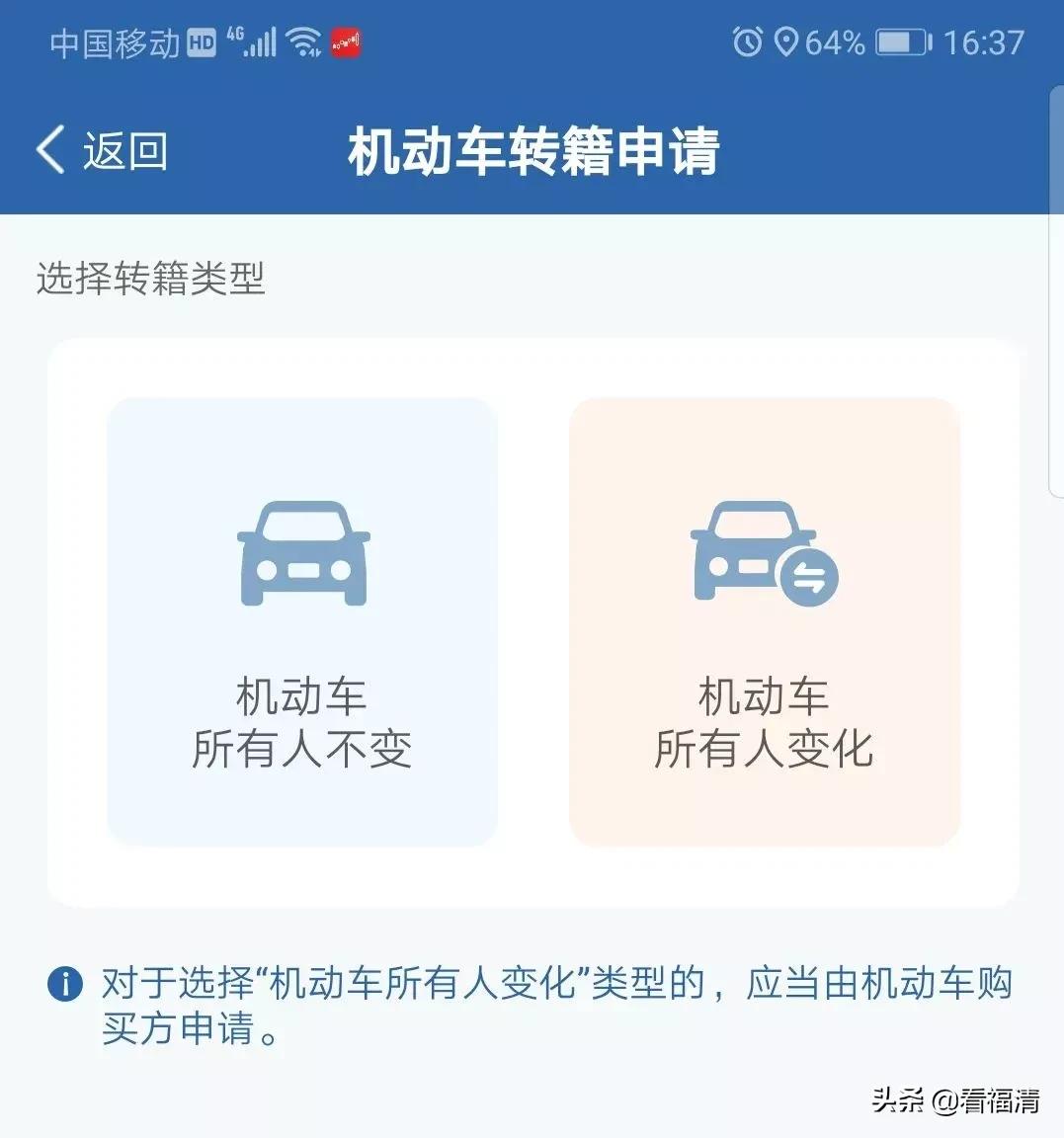Tap the alarm clock icon in status bar

pos(748,41)
